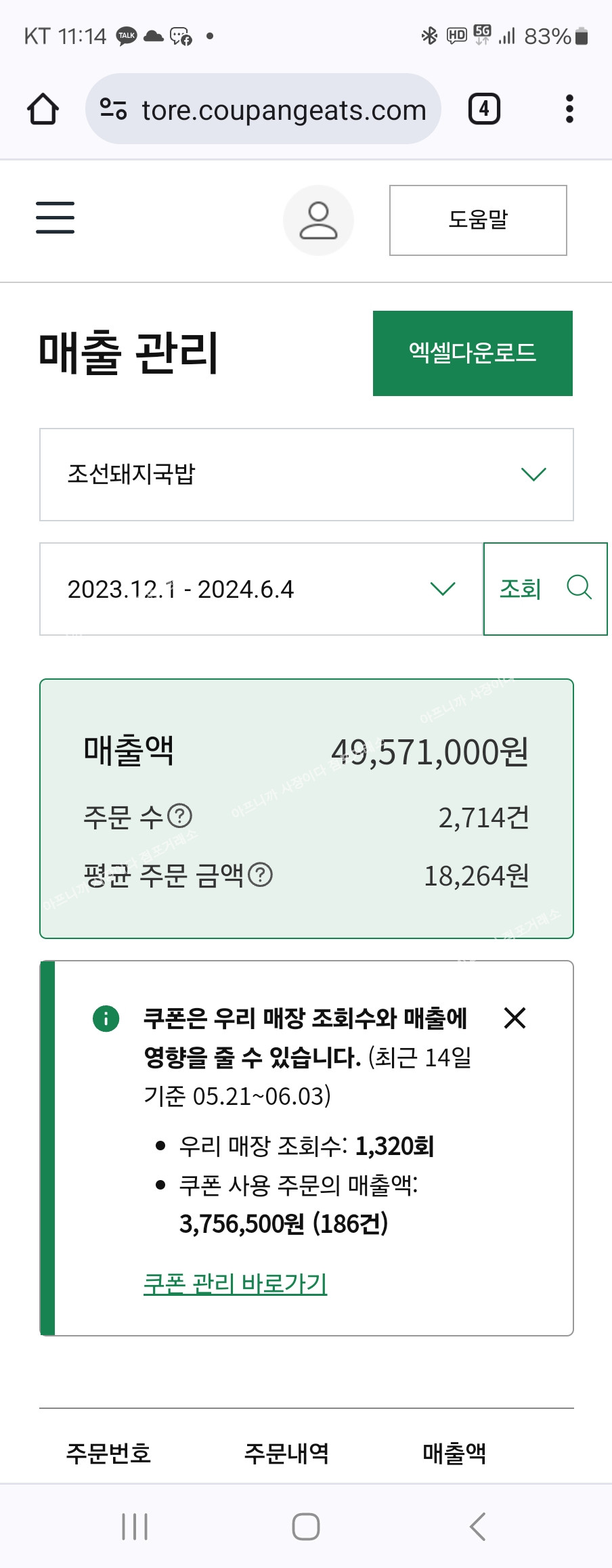
Task: Tap the 도움말 help button
Action: pyautogui.click(x=478, y=220)
